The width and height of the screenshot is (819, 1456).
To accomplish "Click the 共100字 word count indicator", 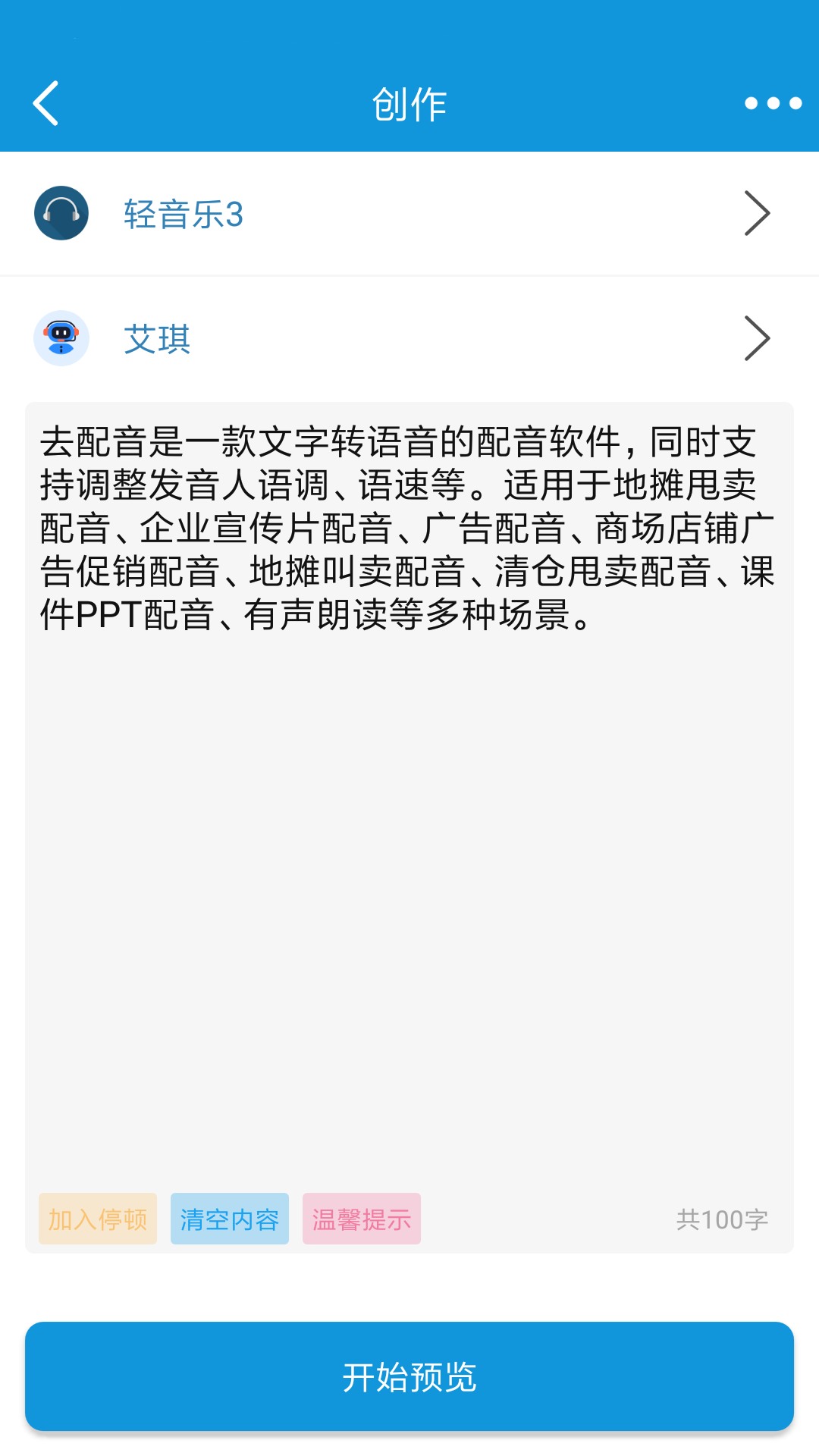I will click(x=723, y=1219).
